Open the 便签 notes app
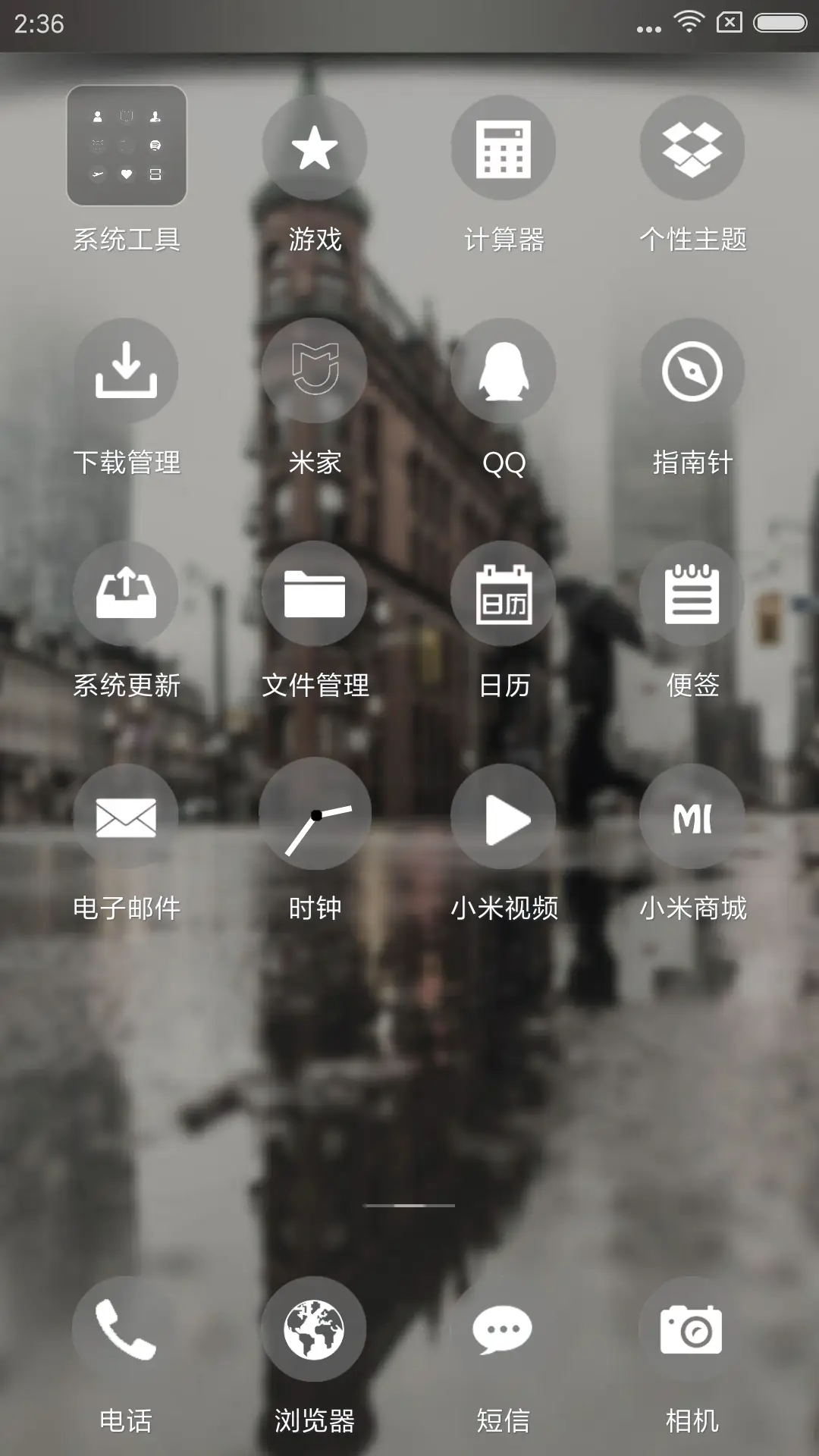Viewport: 819px width, 1456px height. pyautogui.click(x=692, y=593)
